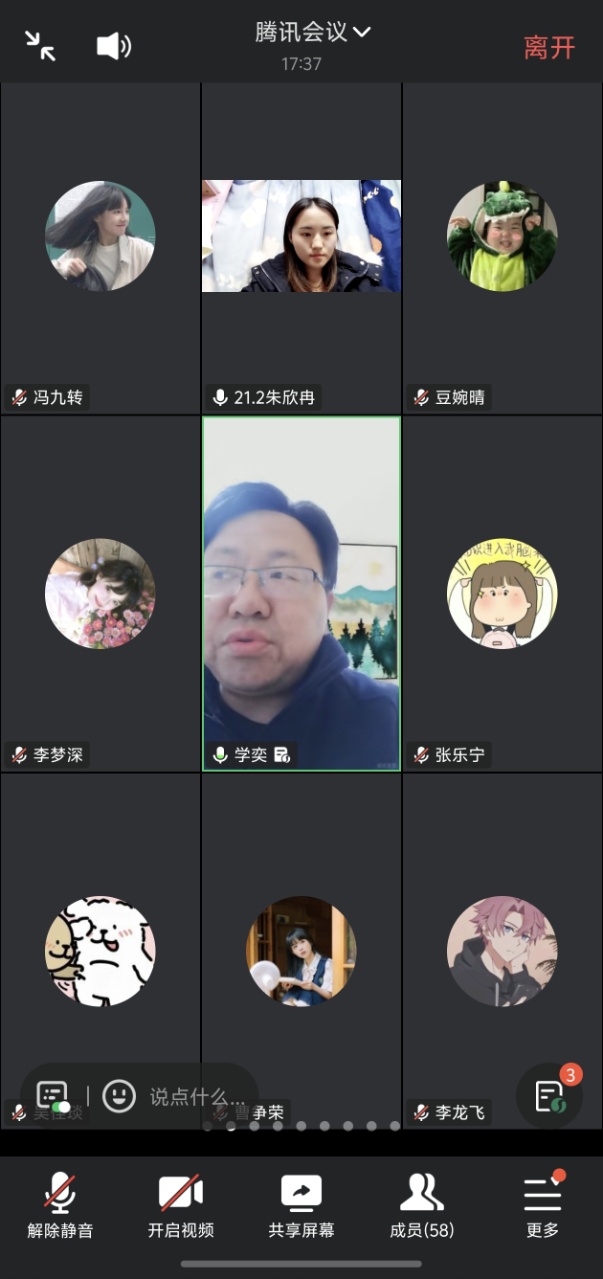Select 张乐宁's participant tile
This screenshot has height=1279, width=603.
coord(502,593)
